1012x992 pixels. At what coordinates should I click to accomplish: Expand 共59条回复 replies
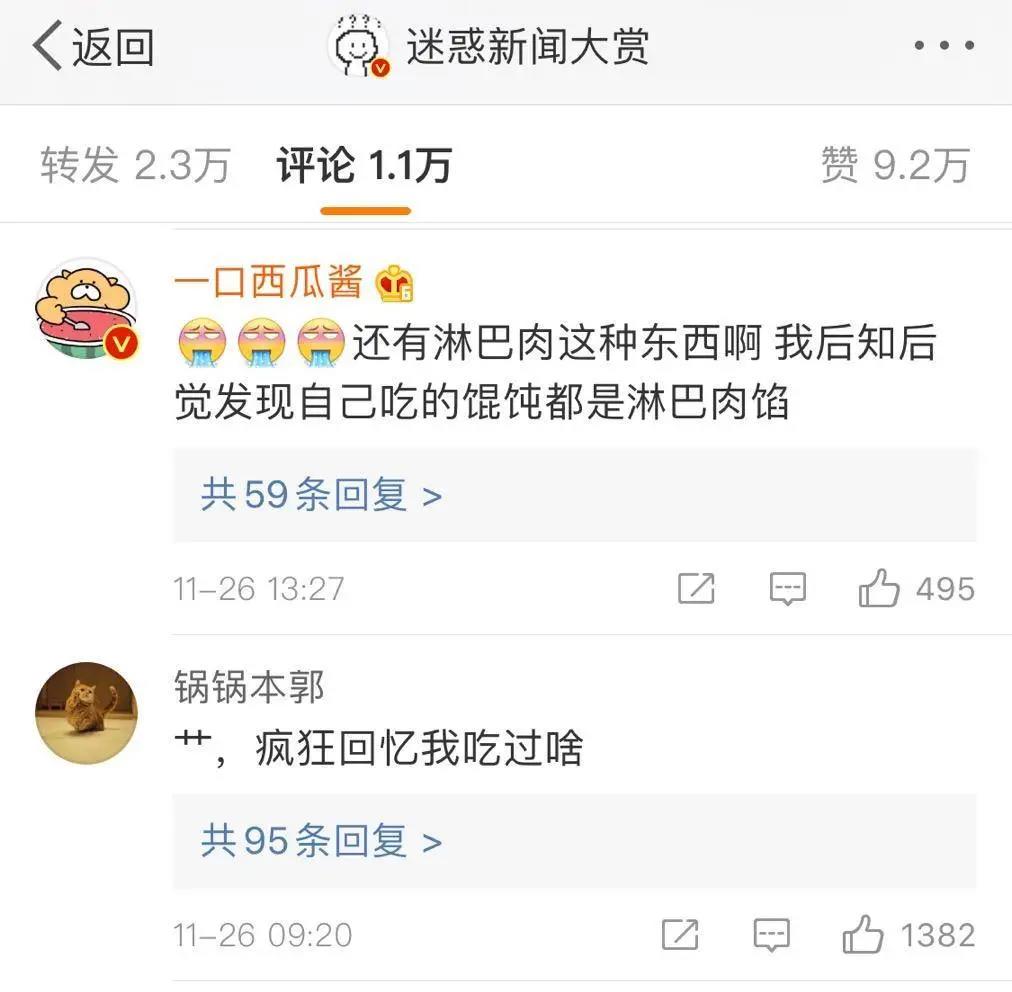tap(321, 495)
